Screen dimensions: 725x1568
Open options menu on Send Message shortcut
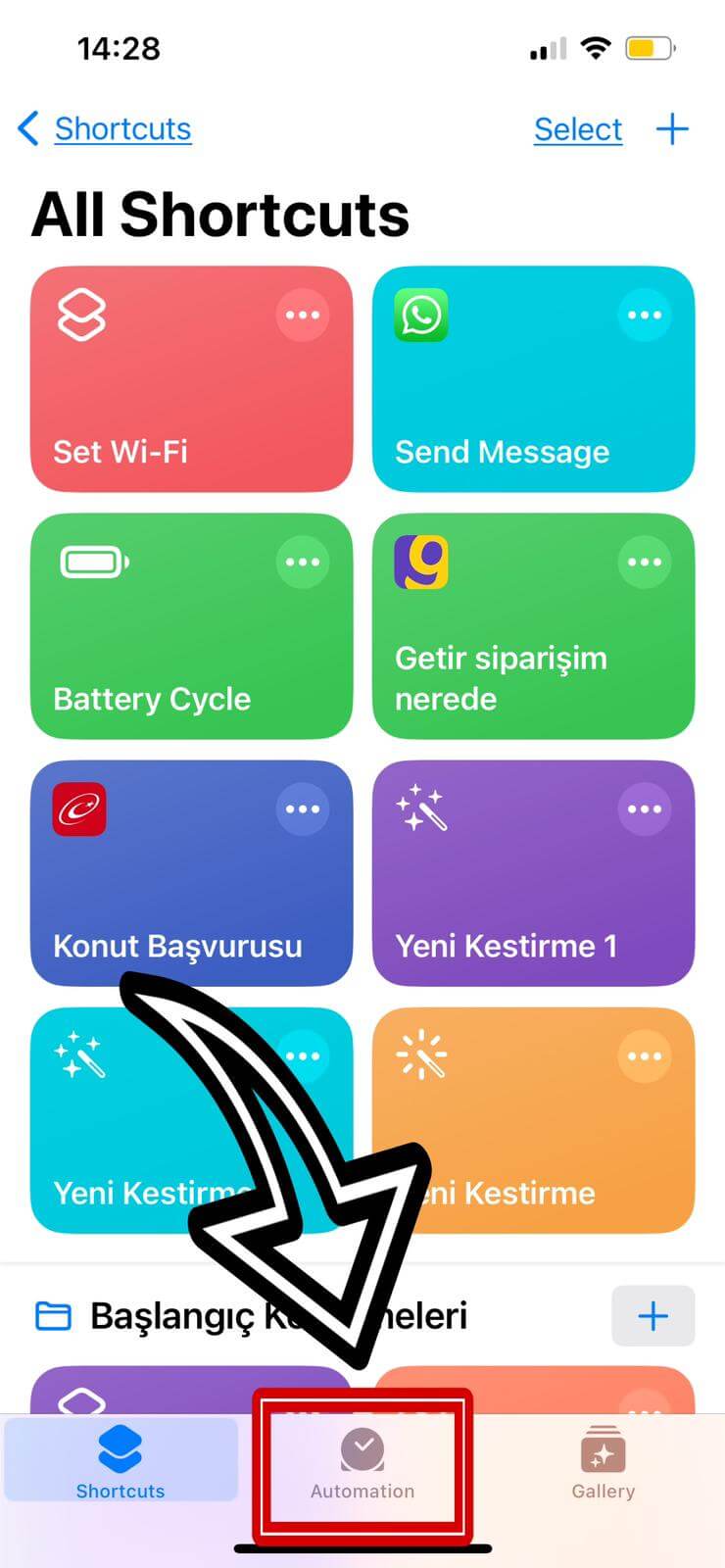point(646,315)
